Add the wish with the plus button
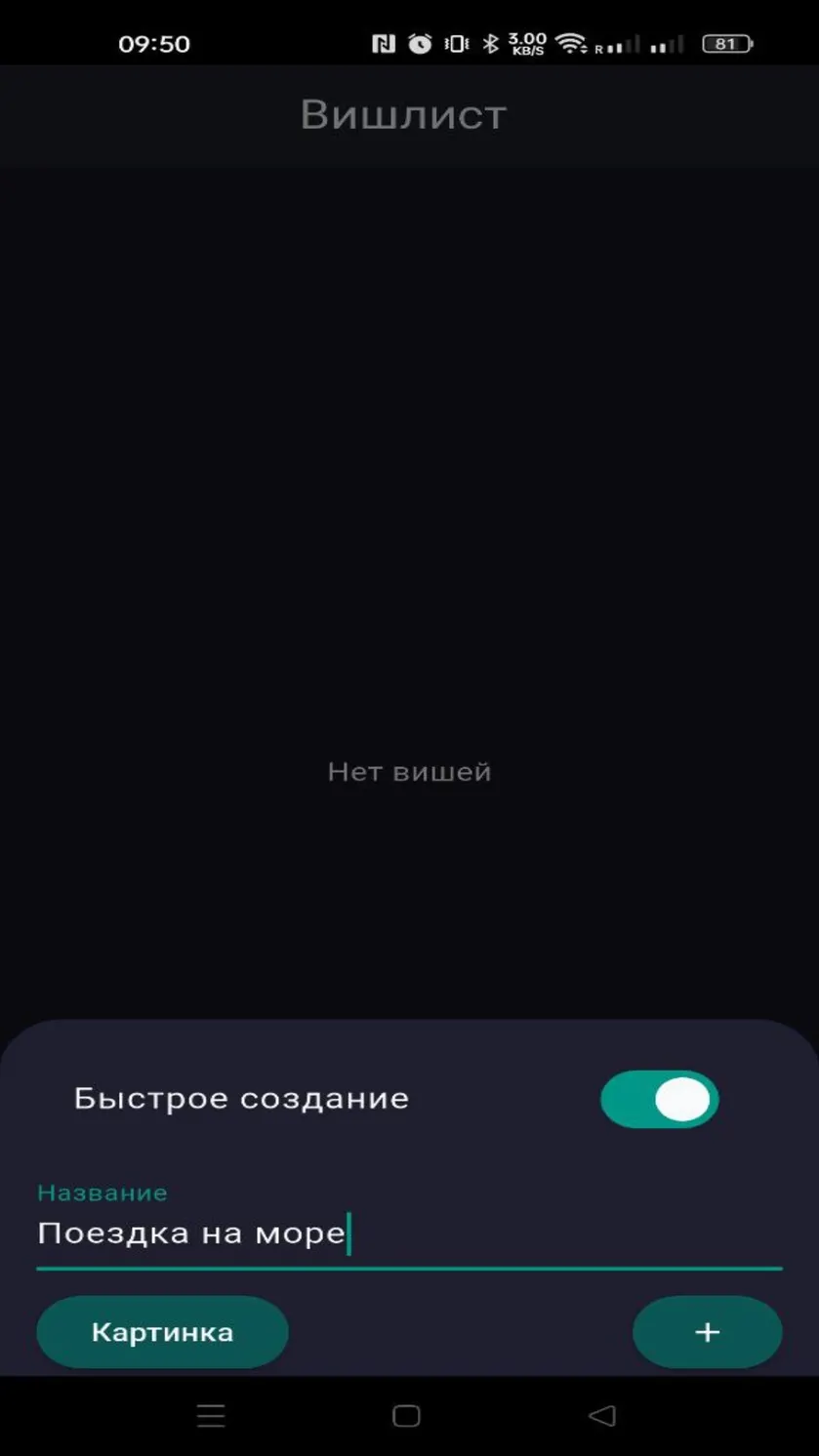The width and height of the screenshot is (819, 1456). (707, 1332)
